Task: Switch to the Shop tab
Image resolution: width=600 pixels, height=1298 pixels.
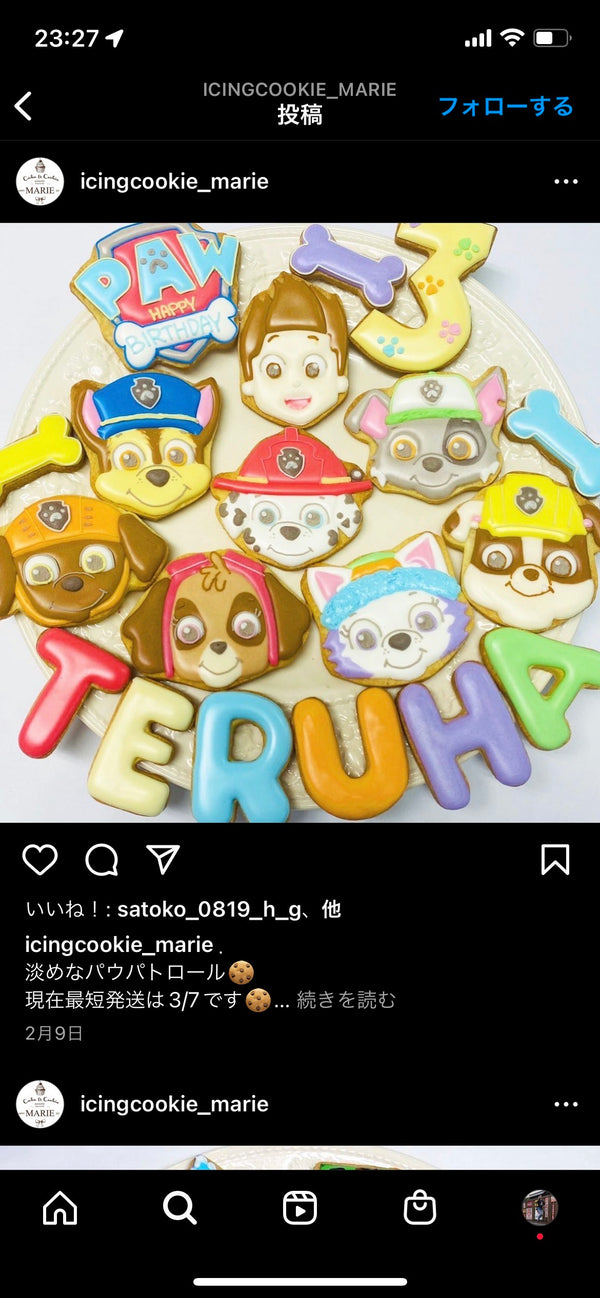Action: click(420, 1208)
